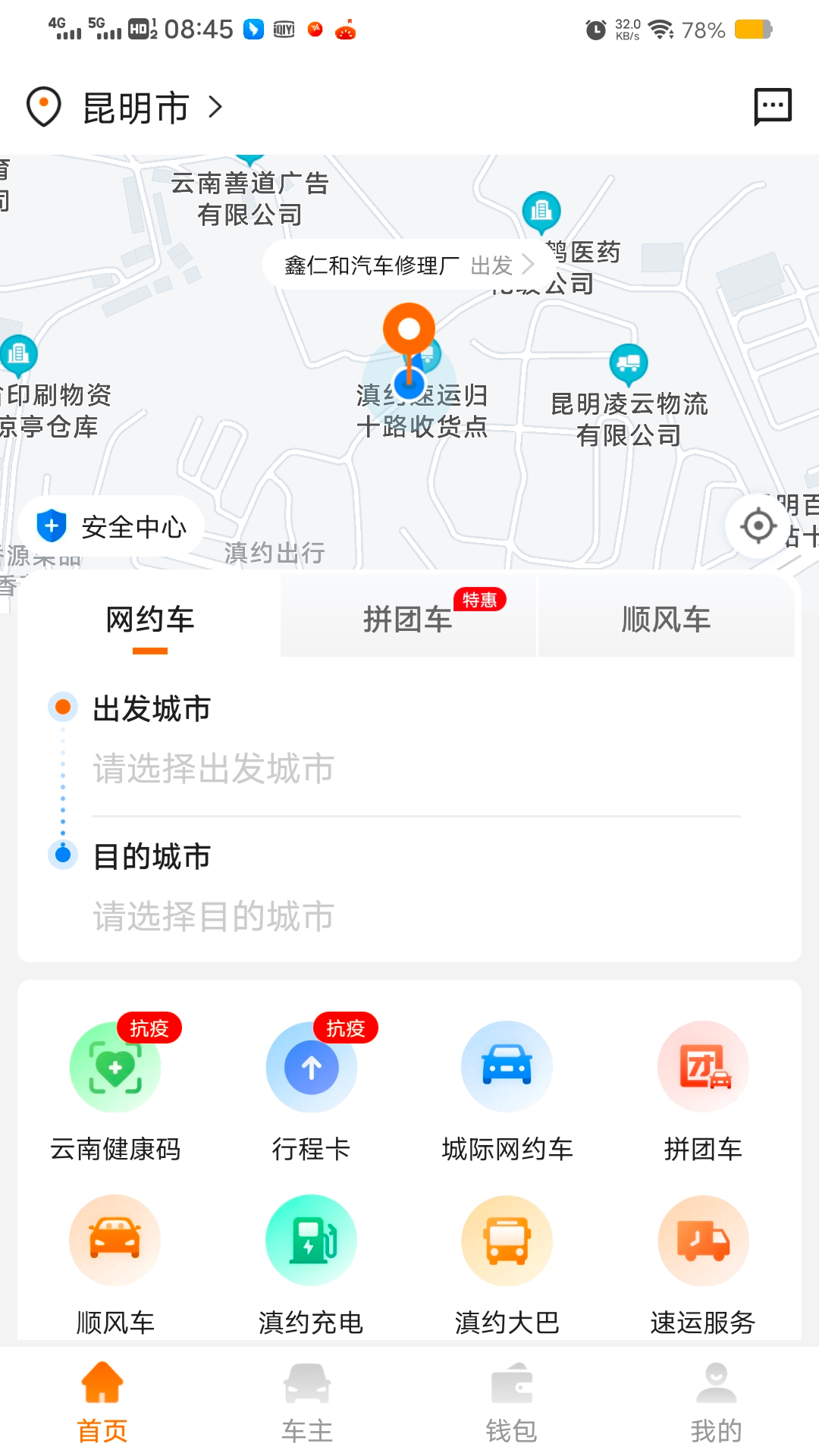Open the 行程卡 travel card service
Viewport: 819px width, 1456px height.
(x=311, y=1066)
